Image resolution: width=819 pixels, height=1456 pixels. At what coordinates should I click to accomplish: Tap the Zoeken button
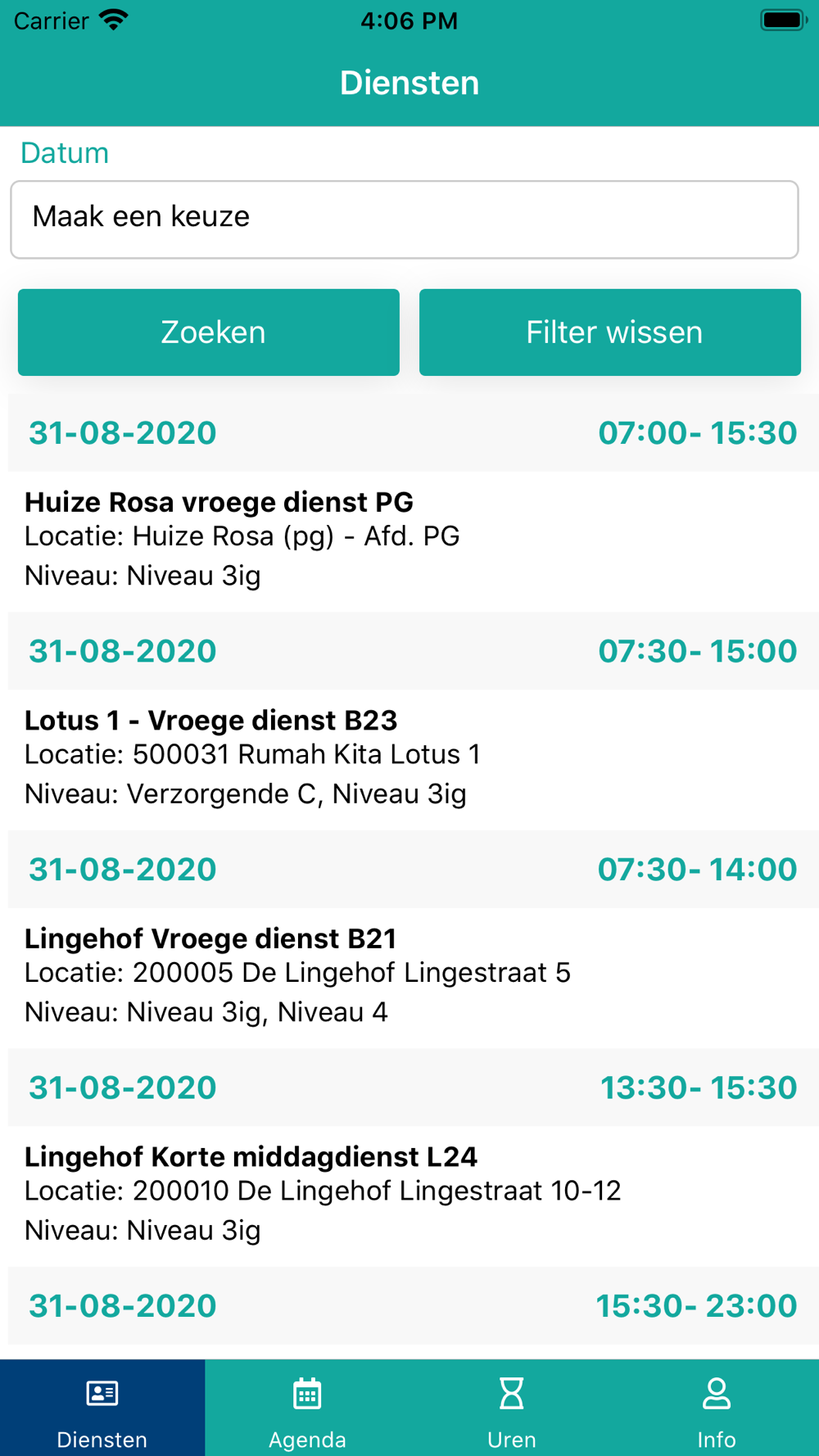click(209, 332)
